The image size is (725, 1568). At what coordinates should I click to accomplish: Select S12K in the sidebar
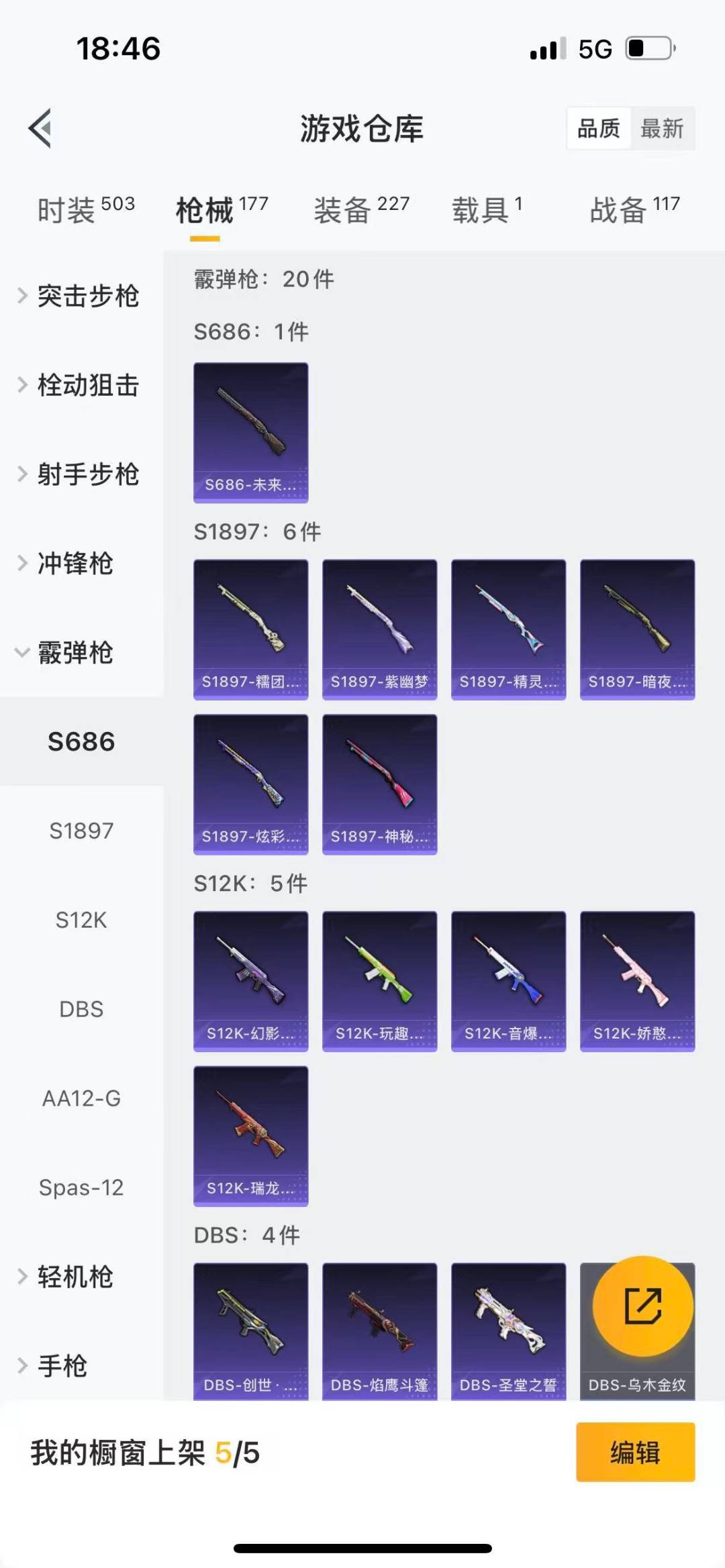[81, 920]
